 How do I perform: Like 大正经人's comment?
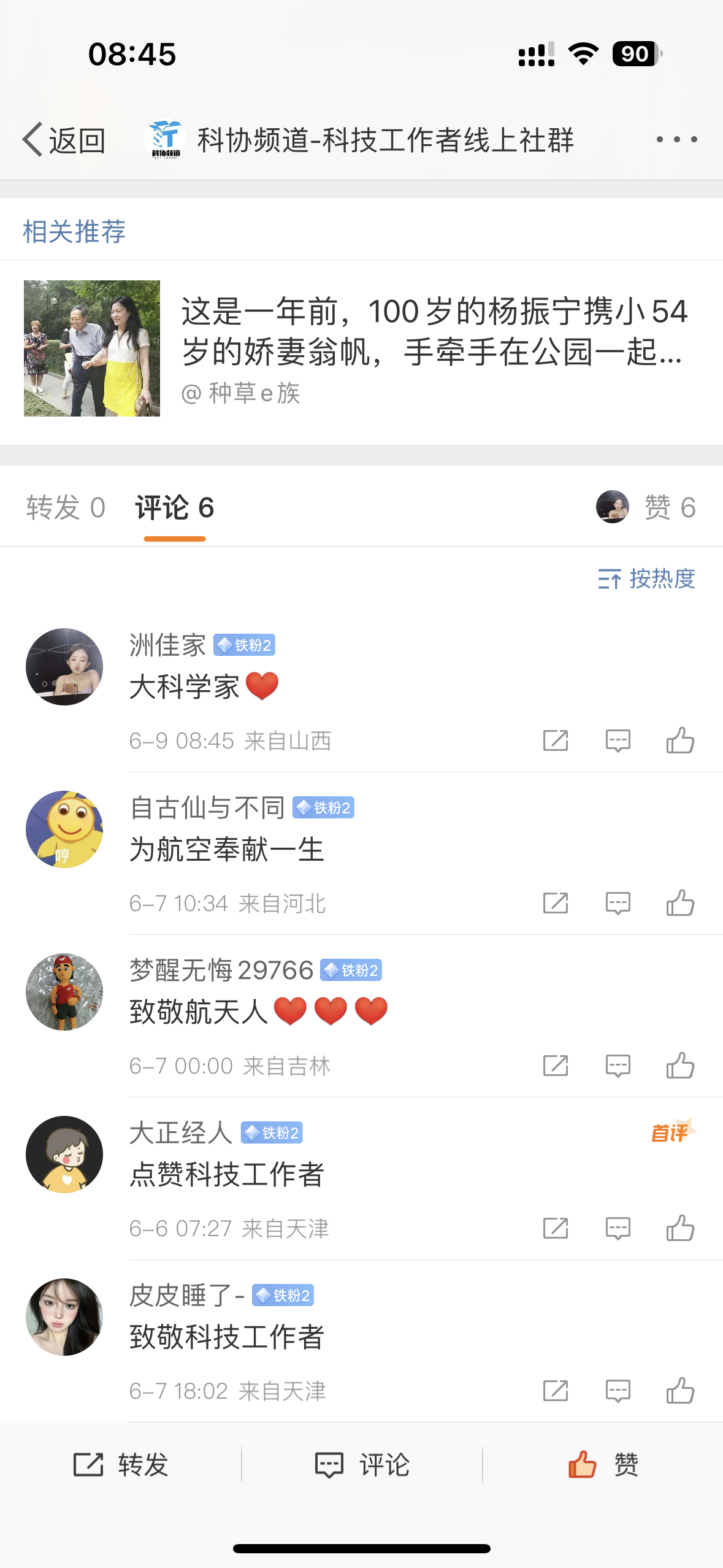(680, 1228)
